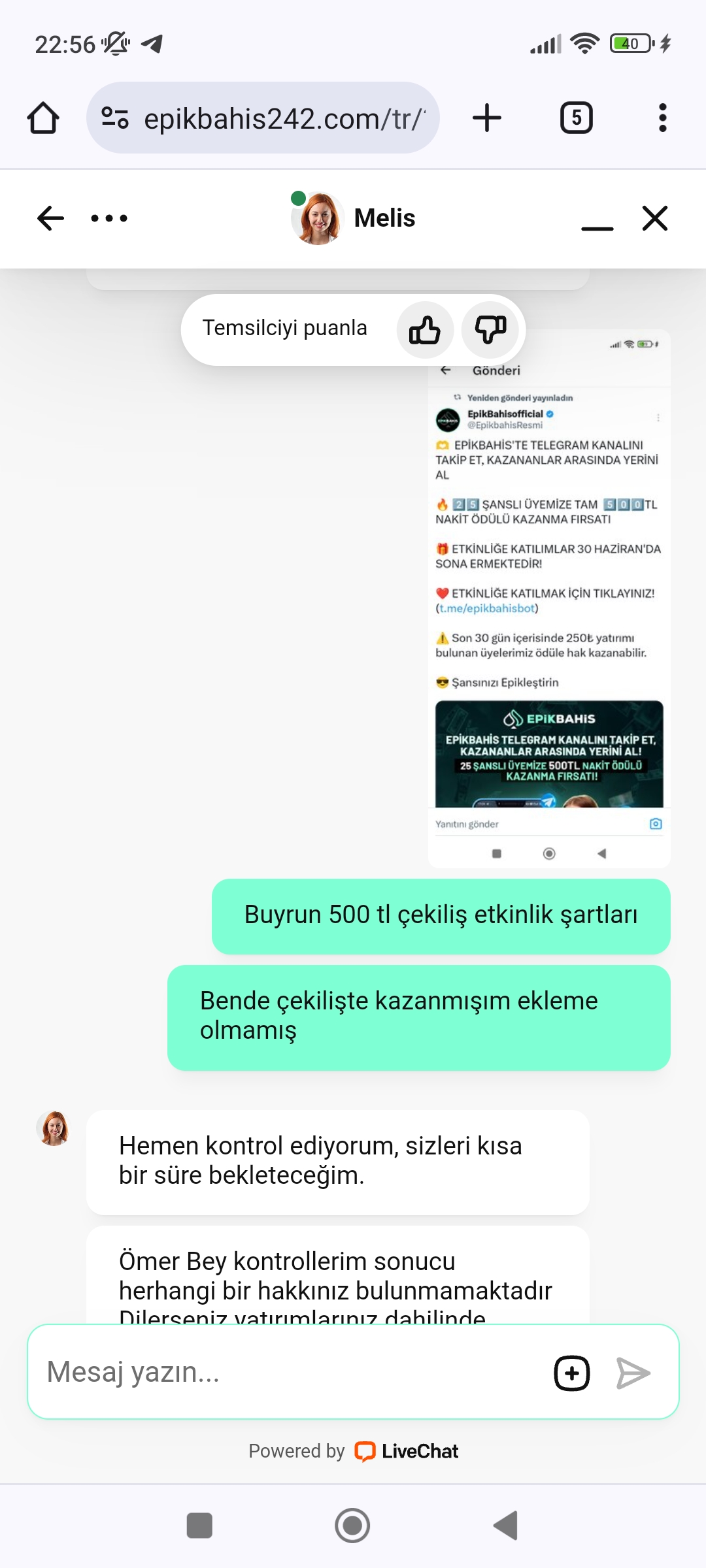Rate the representative with thumbs down
The image size is (706, 1568).
click(490, 330)
